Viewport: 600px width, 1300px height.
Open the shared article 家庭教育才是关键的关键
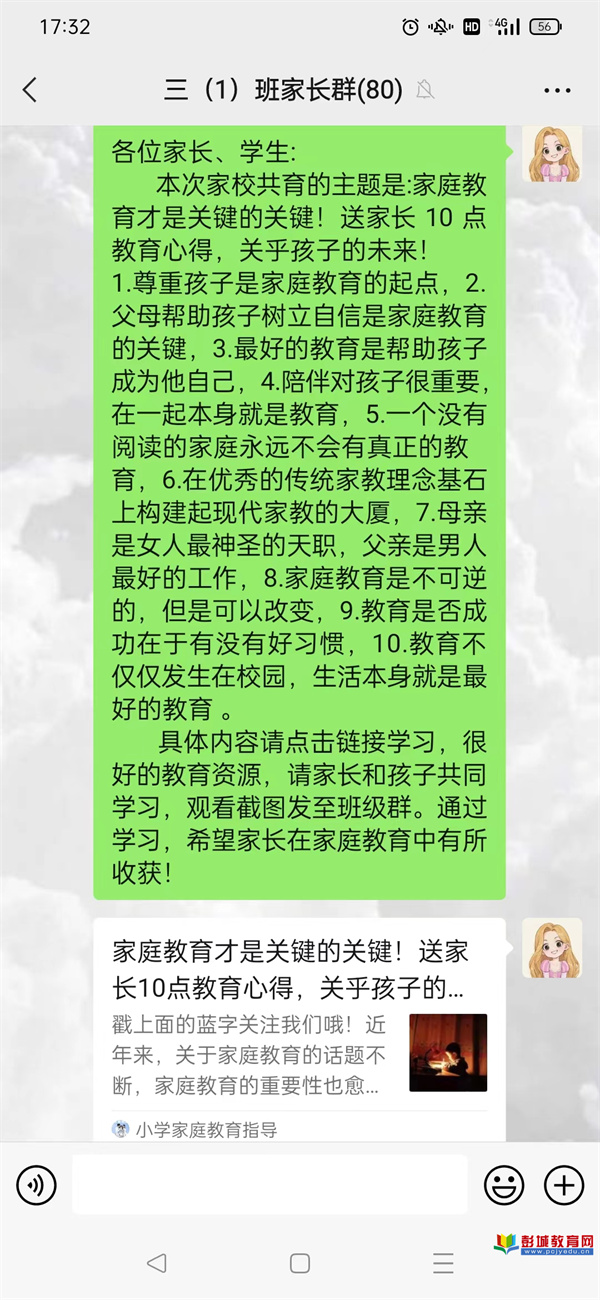pyautogui.click(x=299, y=1020)
